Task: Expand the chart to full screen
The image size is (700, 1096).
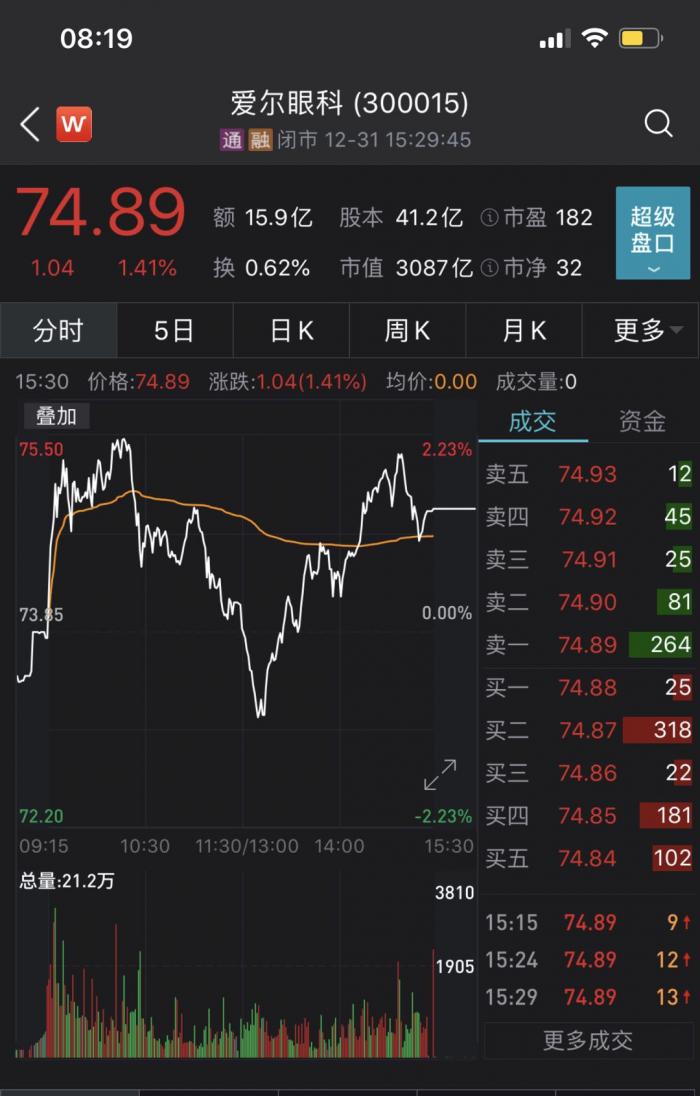Action: (x=440, y=775)
